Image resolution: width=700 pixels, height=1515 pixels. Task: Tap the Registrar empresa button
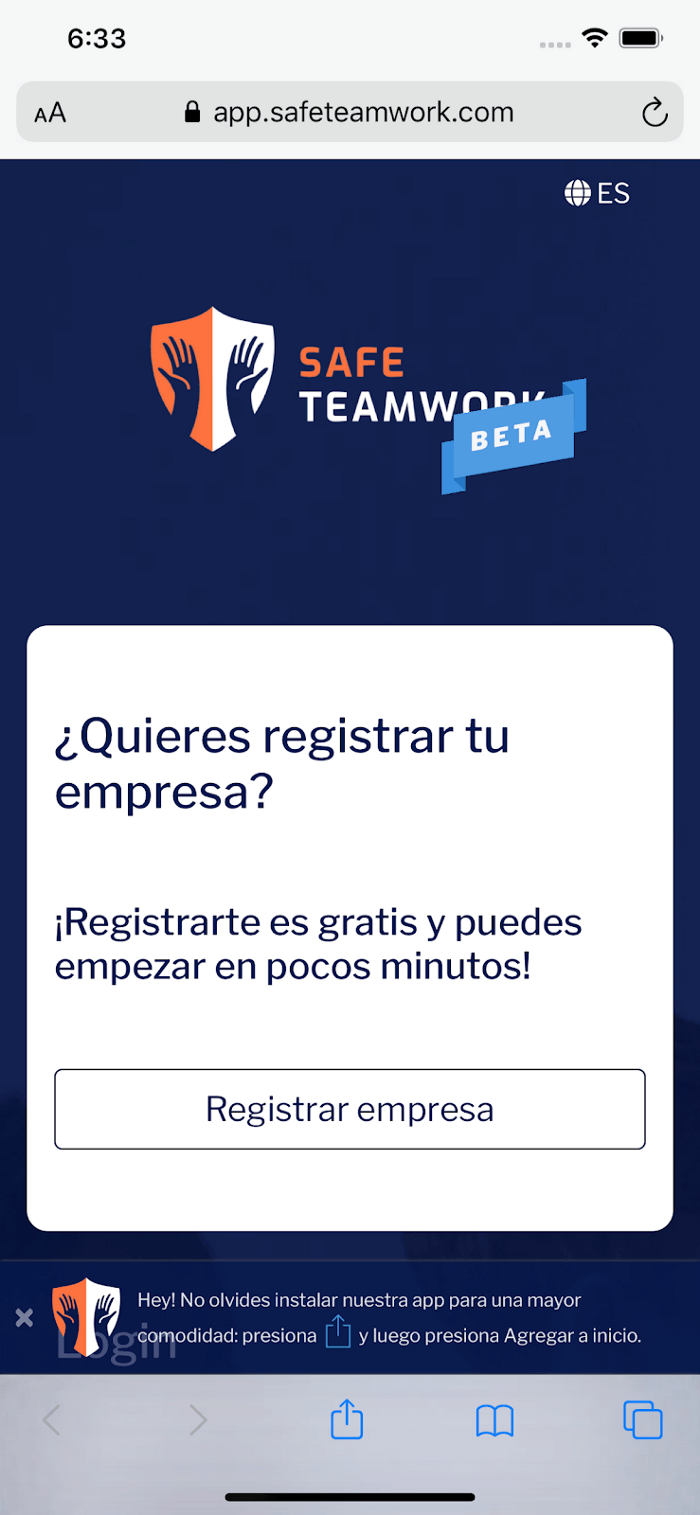tap(349, 1109)
